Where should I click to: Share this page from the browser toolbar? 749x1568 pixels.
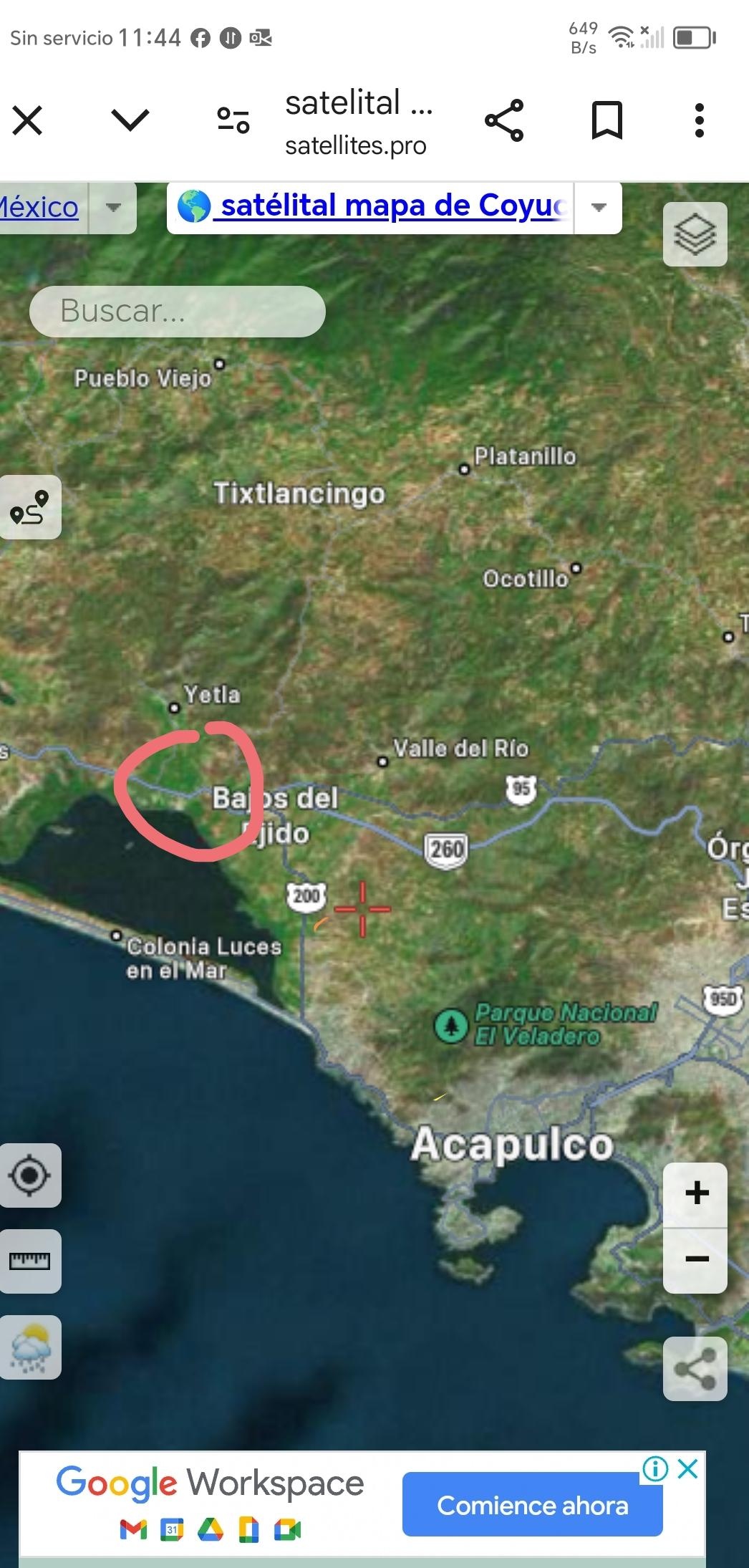[504, 120]
